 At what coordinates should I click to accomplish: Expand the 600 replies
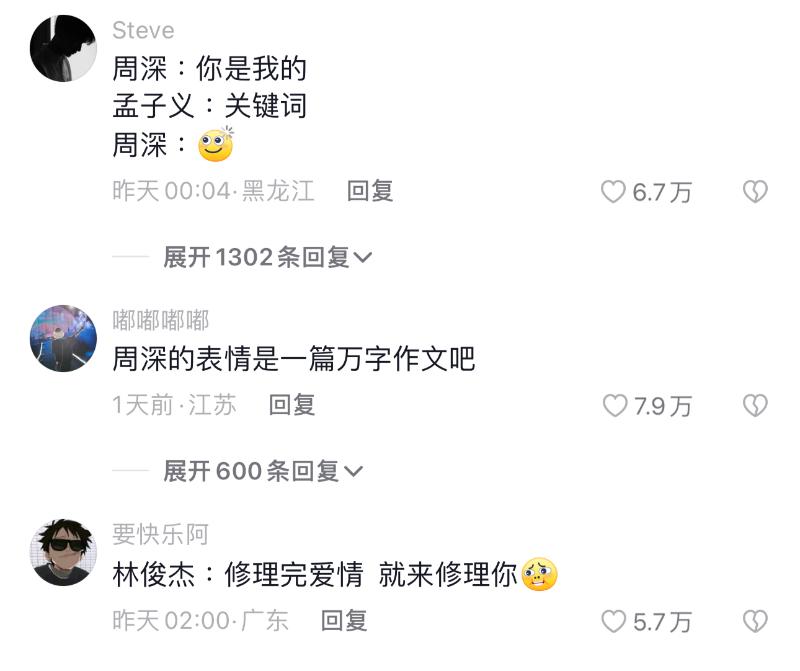(x=262, y=471)
